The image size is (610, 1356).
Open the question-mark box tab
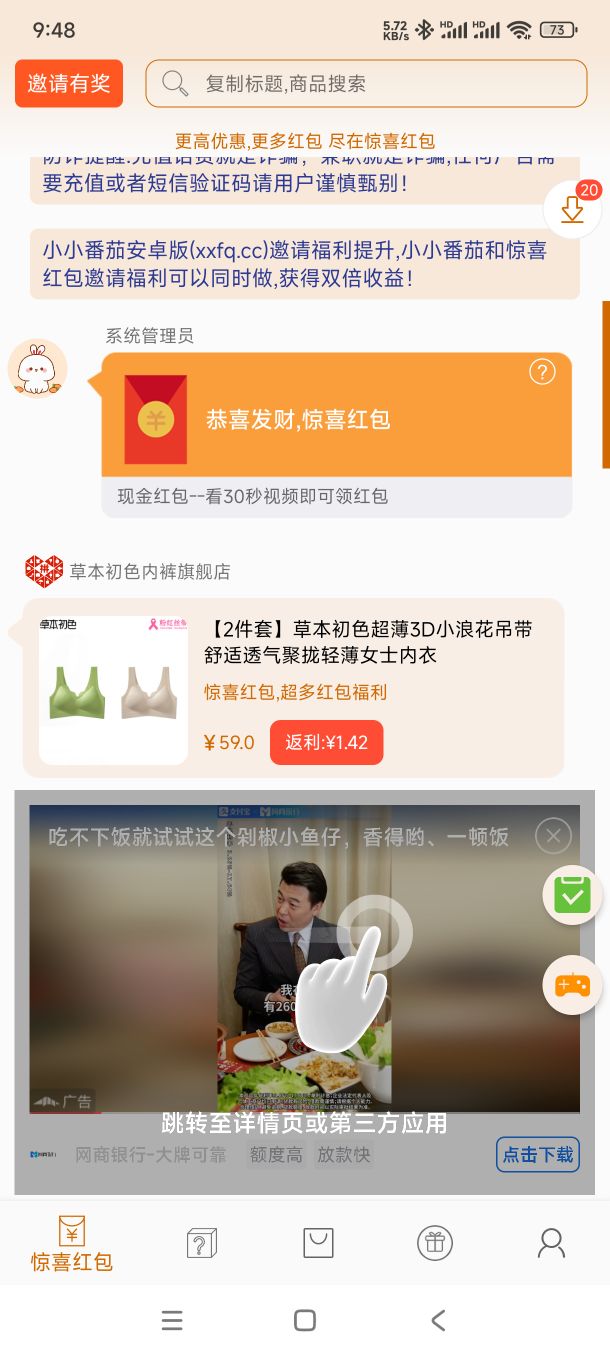(201, 1243)
